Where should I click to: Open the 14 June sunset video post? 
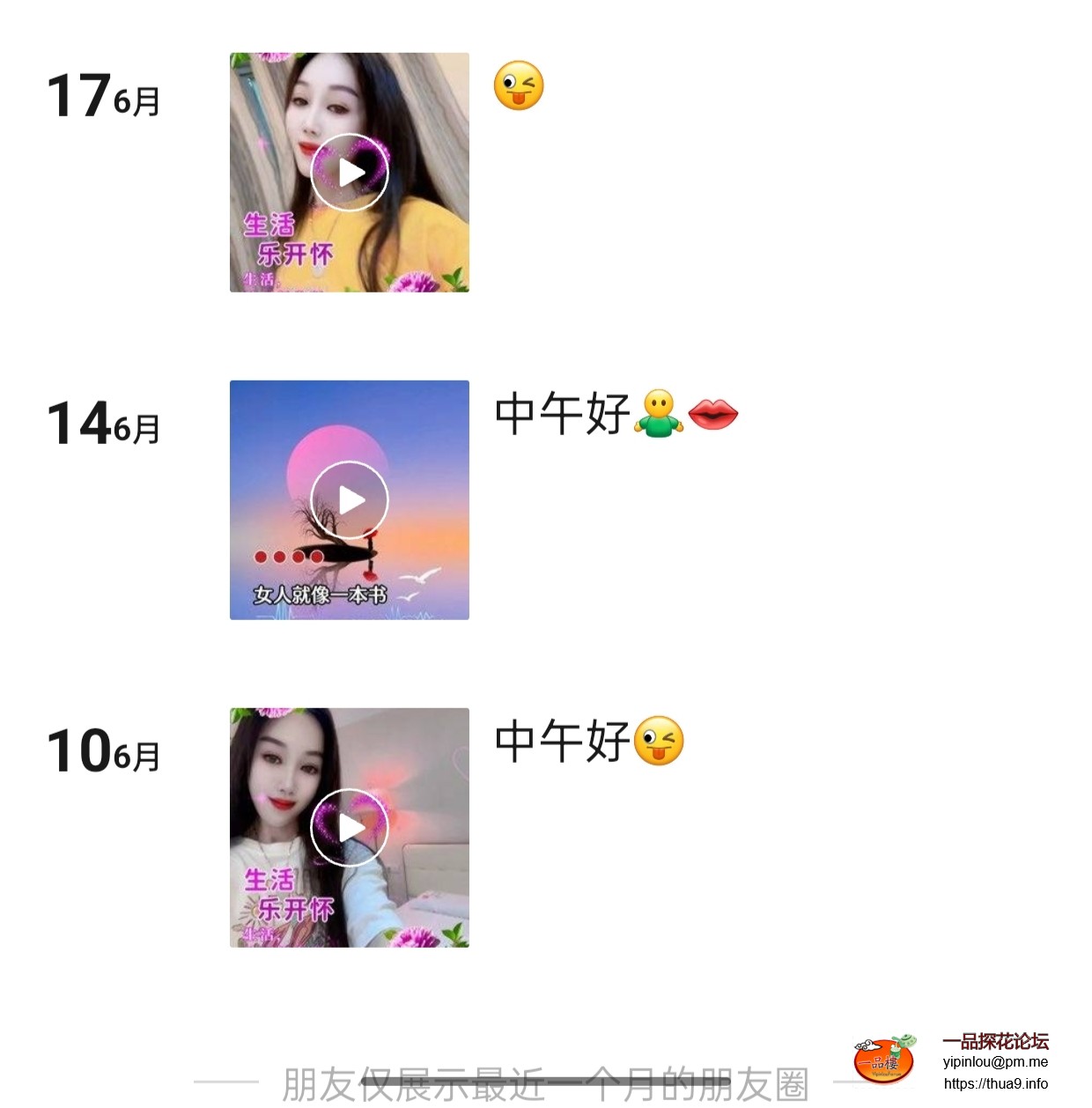click(x=350, y=500)
